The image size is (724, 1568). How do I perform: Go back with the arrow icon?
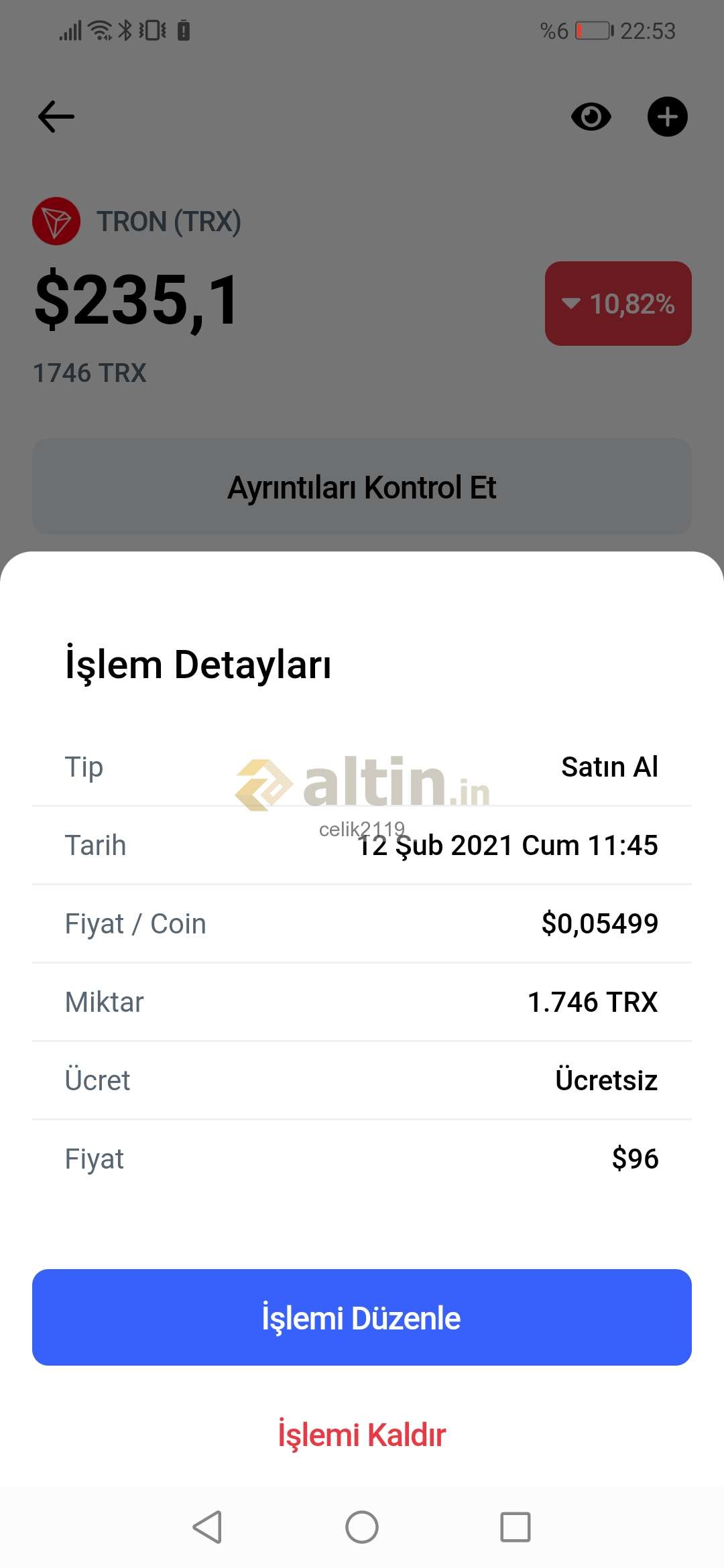click(56, 117)
